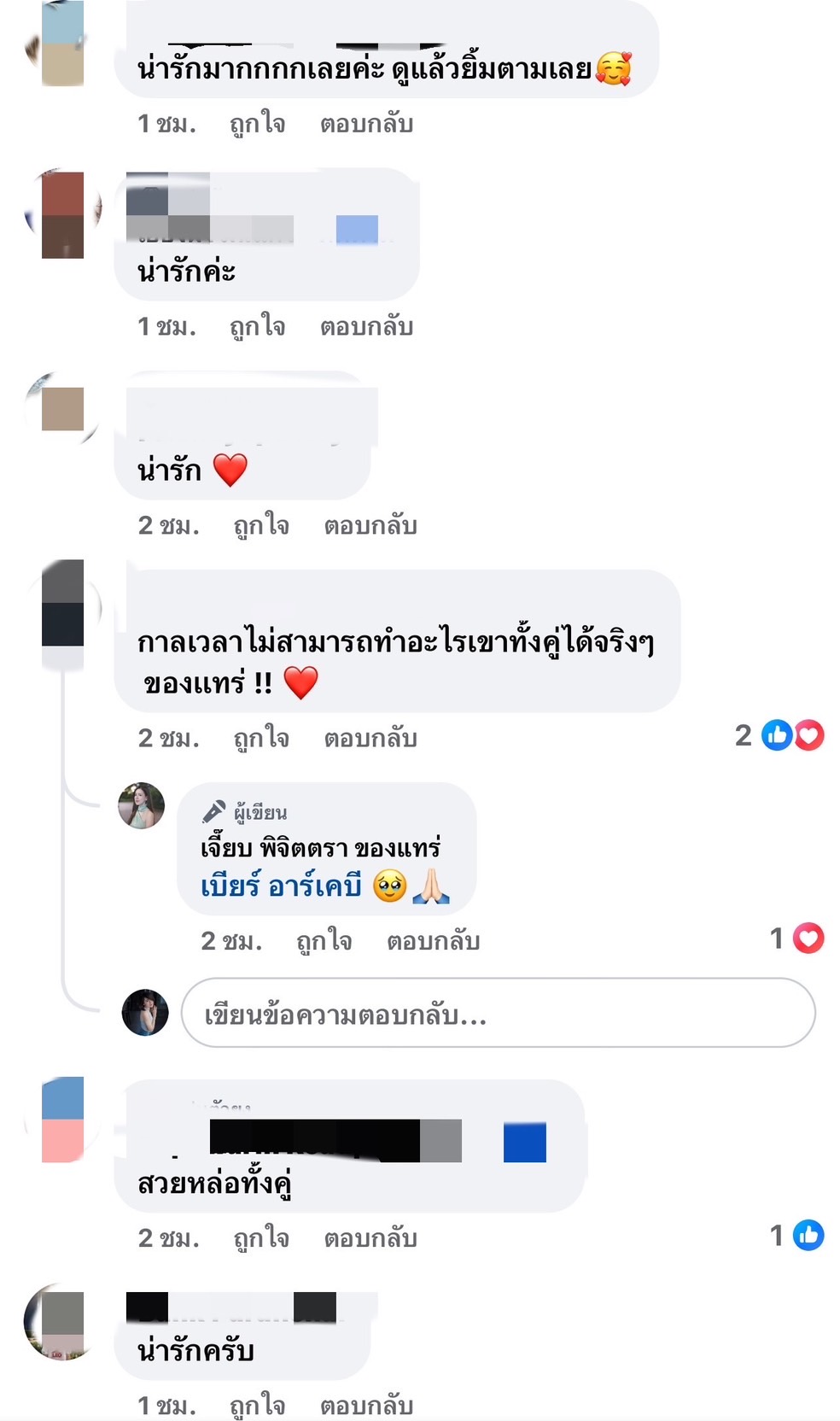
Task: View reactions on the 'ของแทร่ !!' comment
Action: [x=779, y=735]
